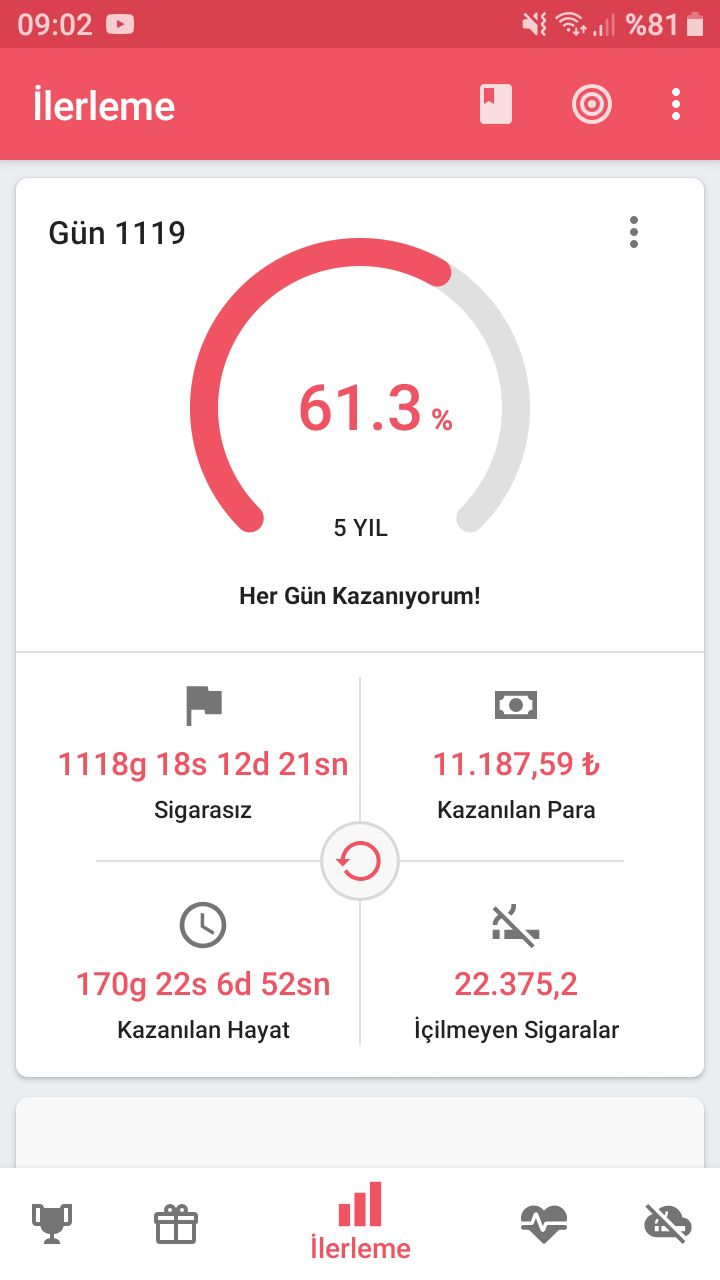Open the app bar overflow menu
The width and height of the screenshot is (720, 1280).
click(x=677, y=104)
